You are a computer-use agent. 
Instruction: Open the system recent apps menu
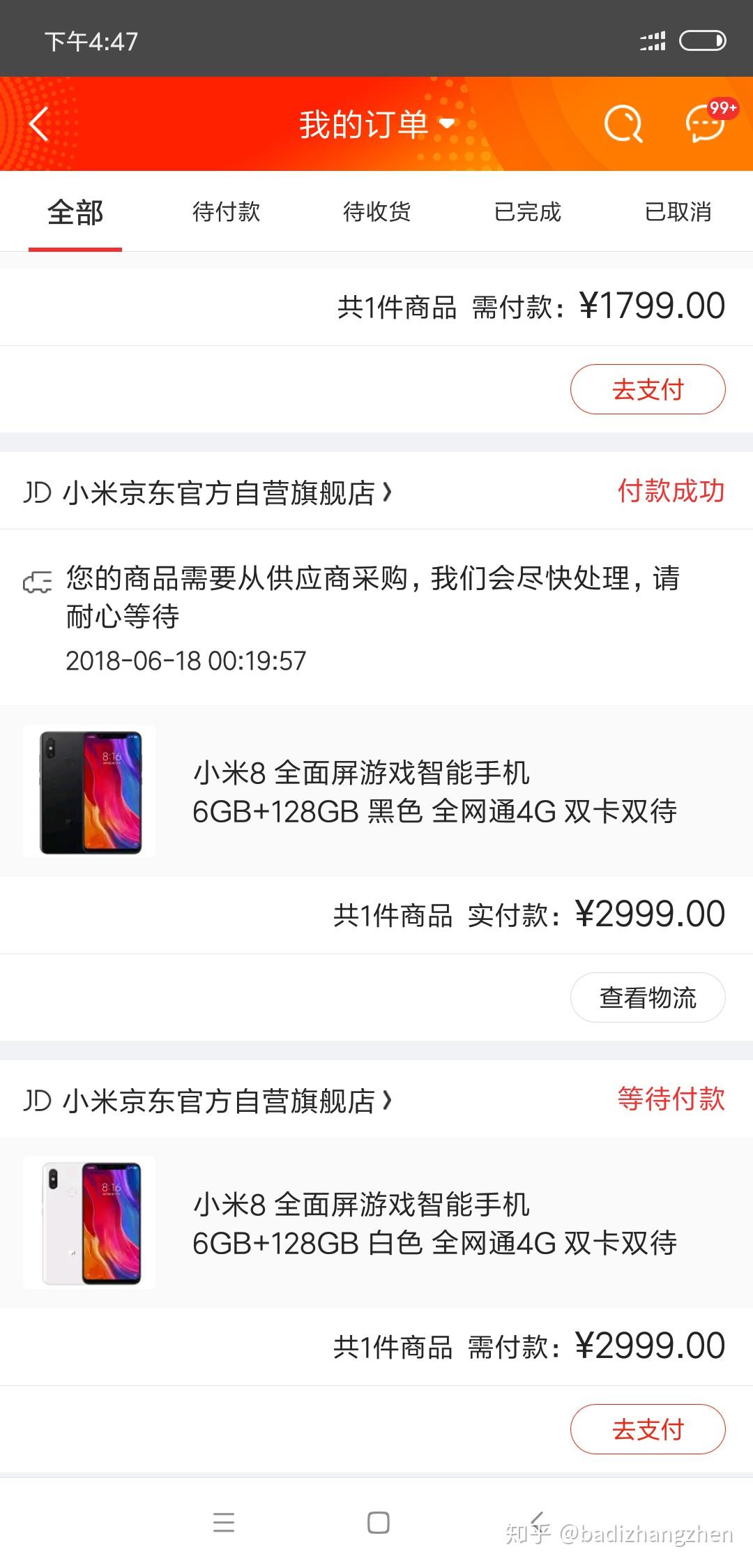pos(224,1522)
